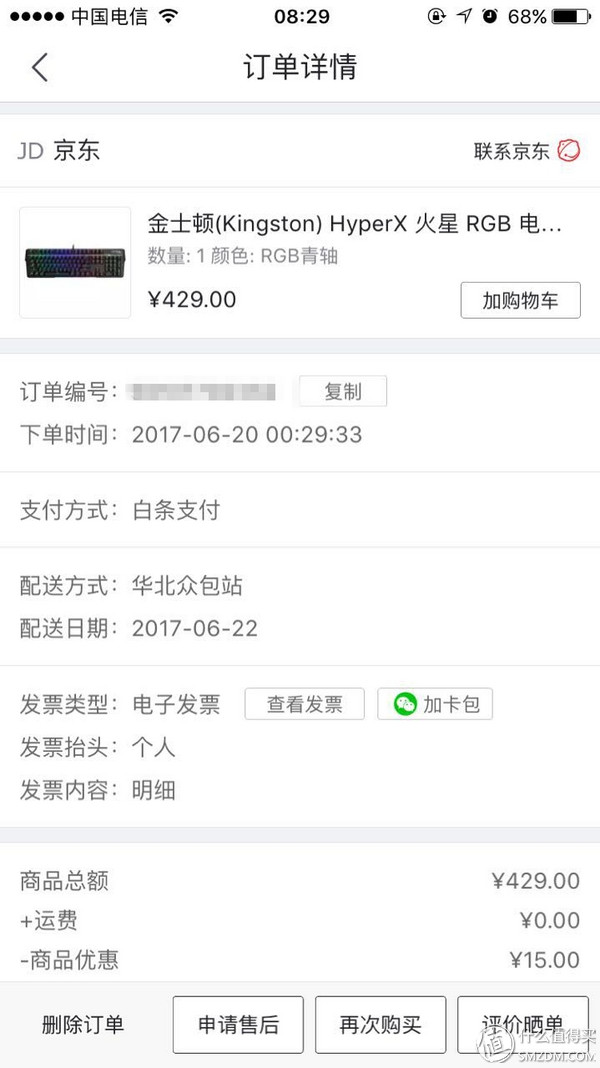
Task: Delete this order with 删除订单
Action: click(83, 1025)
